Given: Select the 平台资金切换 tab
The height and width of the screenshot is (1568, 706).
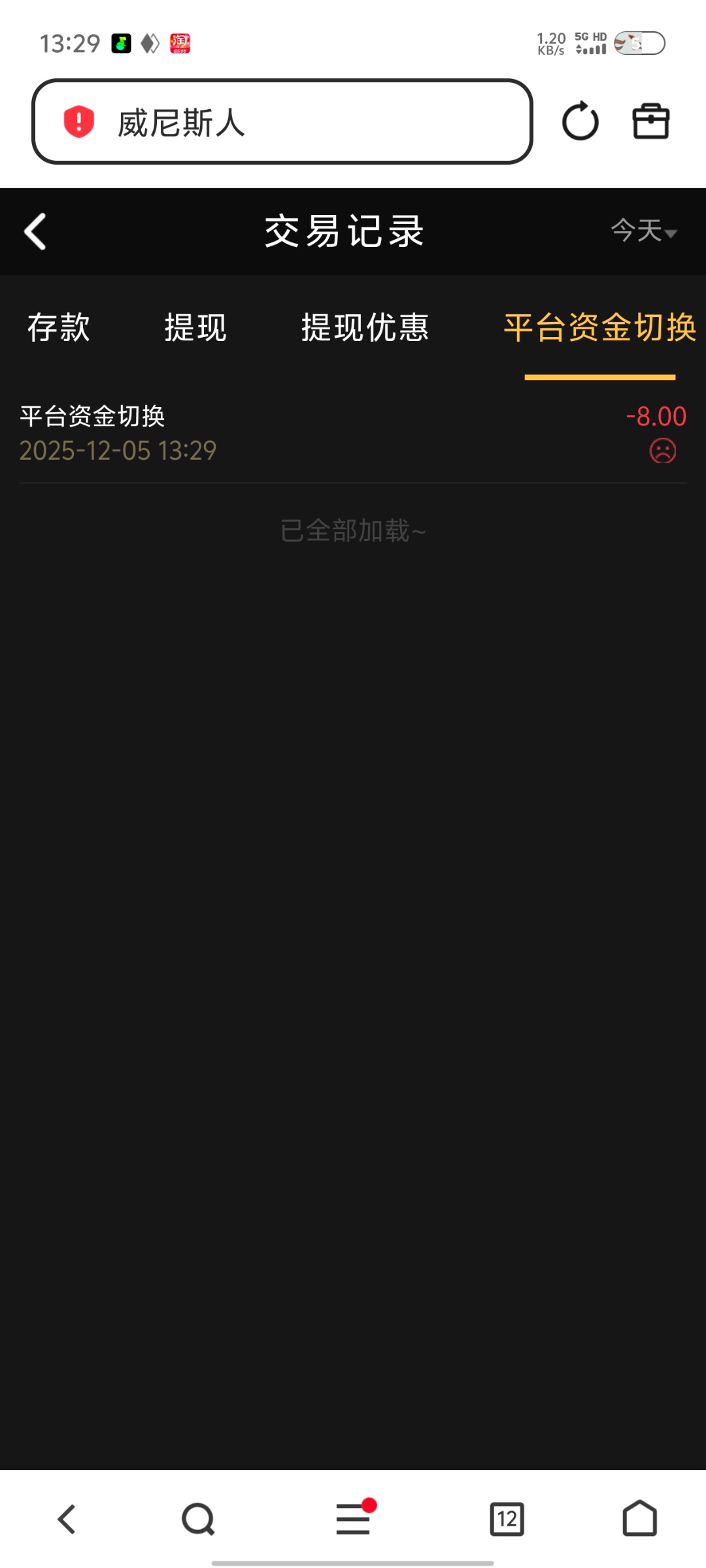Looking at the screenshot, I should click(599, 327).
